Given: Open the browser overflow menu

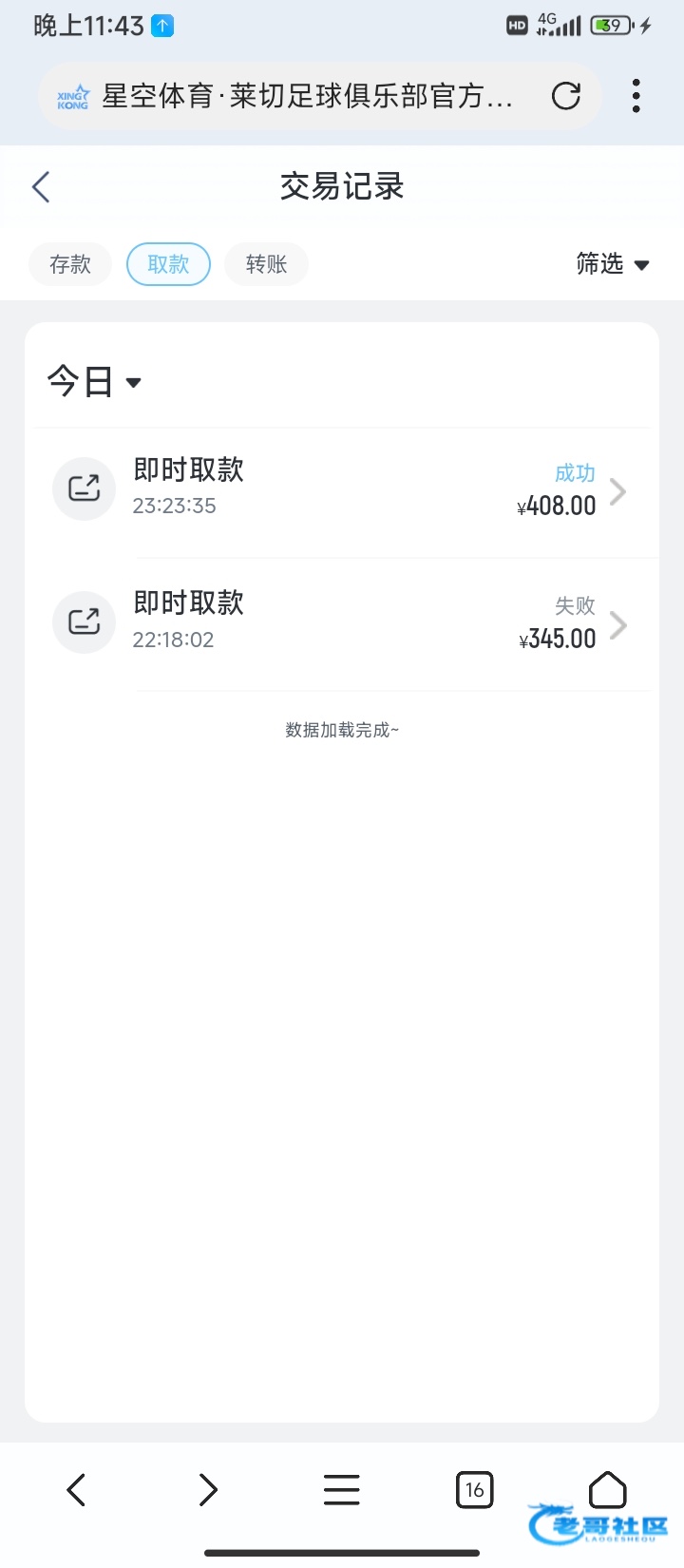Looking at the screenshot, I should [x=636, y=96].
